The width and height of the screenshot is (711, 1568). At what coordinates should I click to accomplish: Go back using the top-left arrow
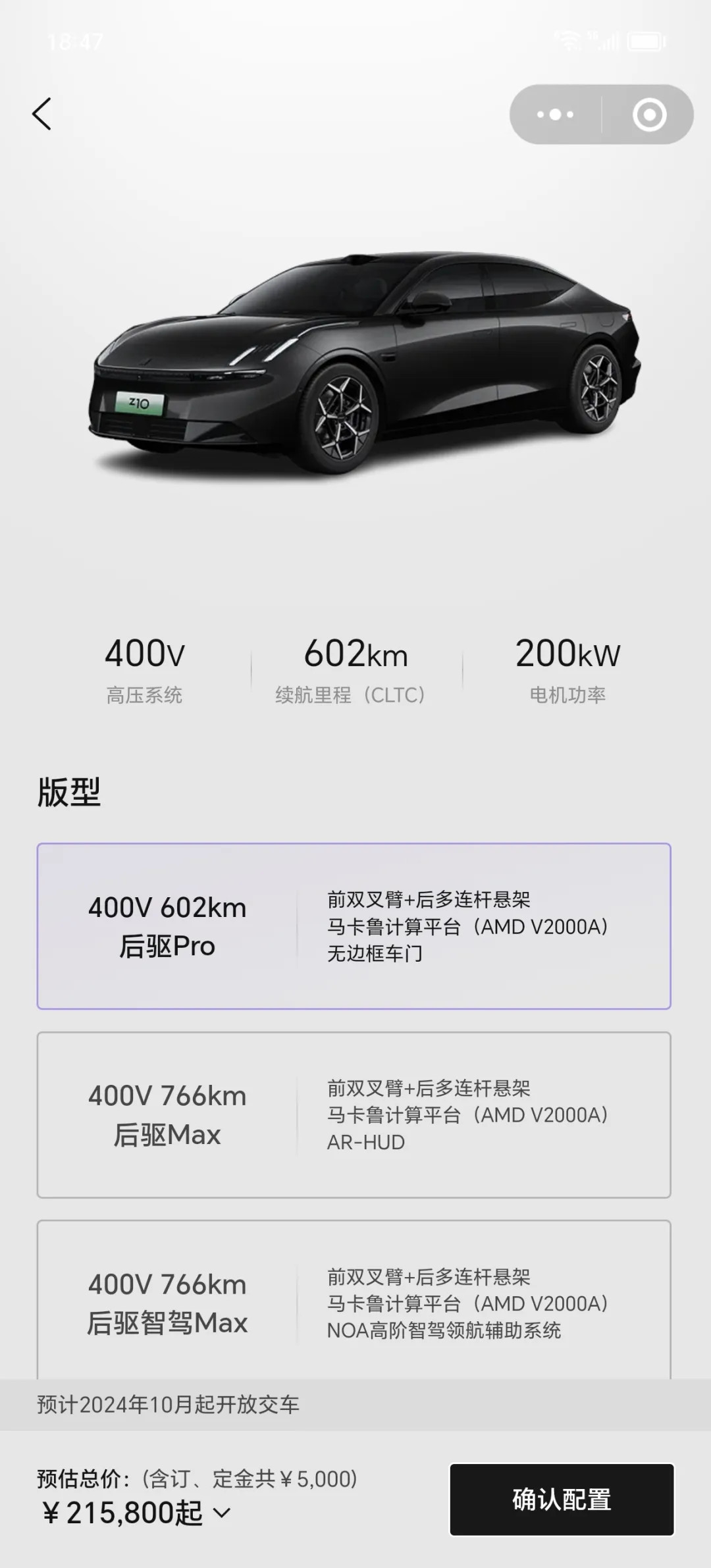pos(42,114)
